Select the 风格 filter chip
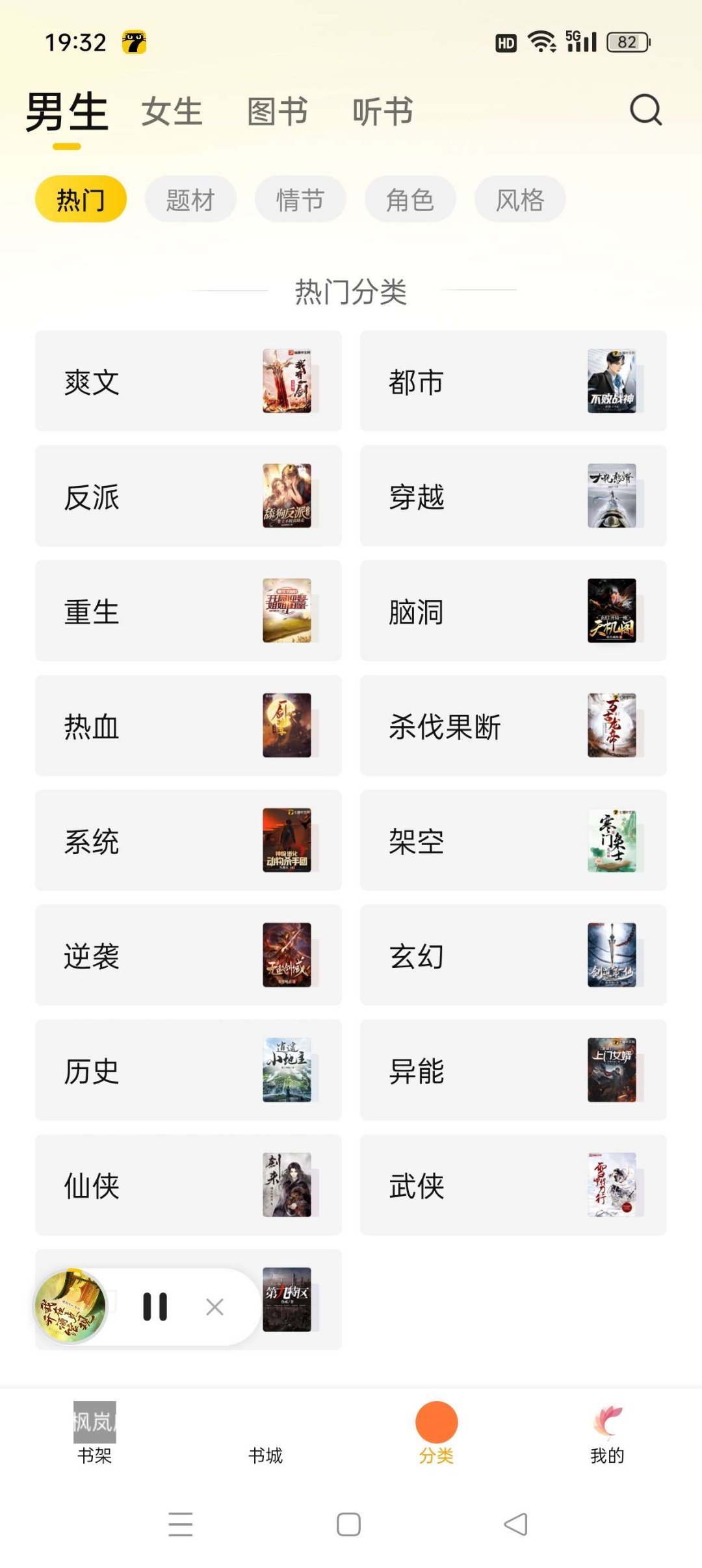The image size is (702, 1568). 520,199
